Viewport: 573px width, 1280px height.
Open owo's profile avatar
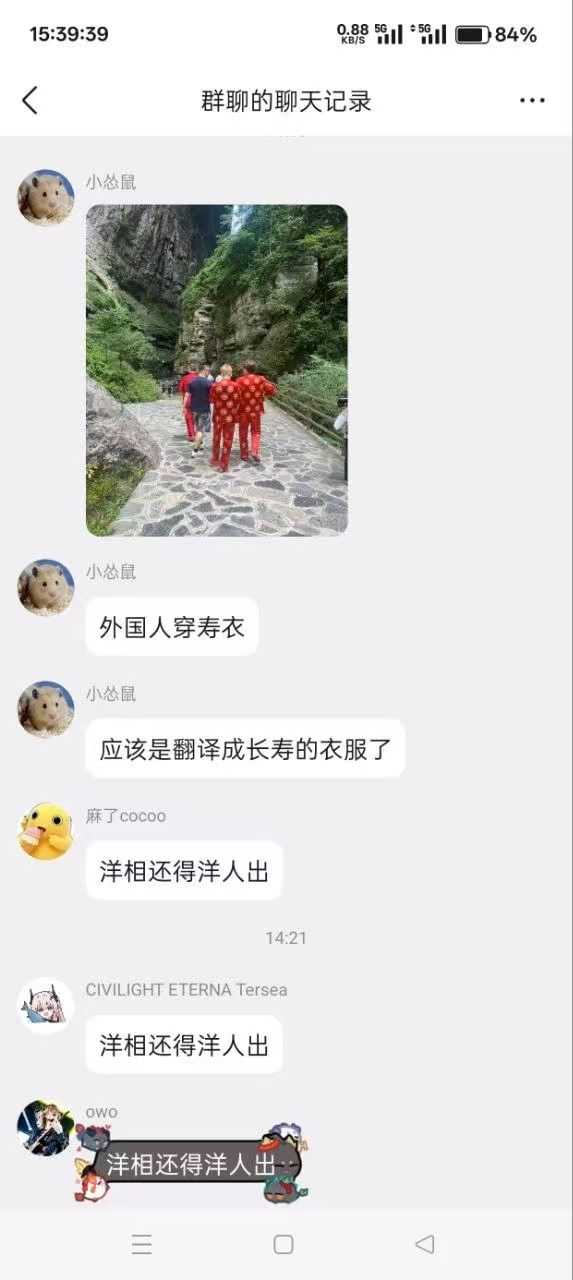(x=46, y=1127)
